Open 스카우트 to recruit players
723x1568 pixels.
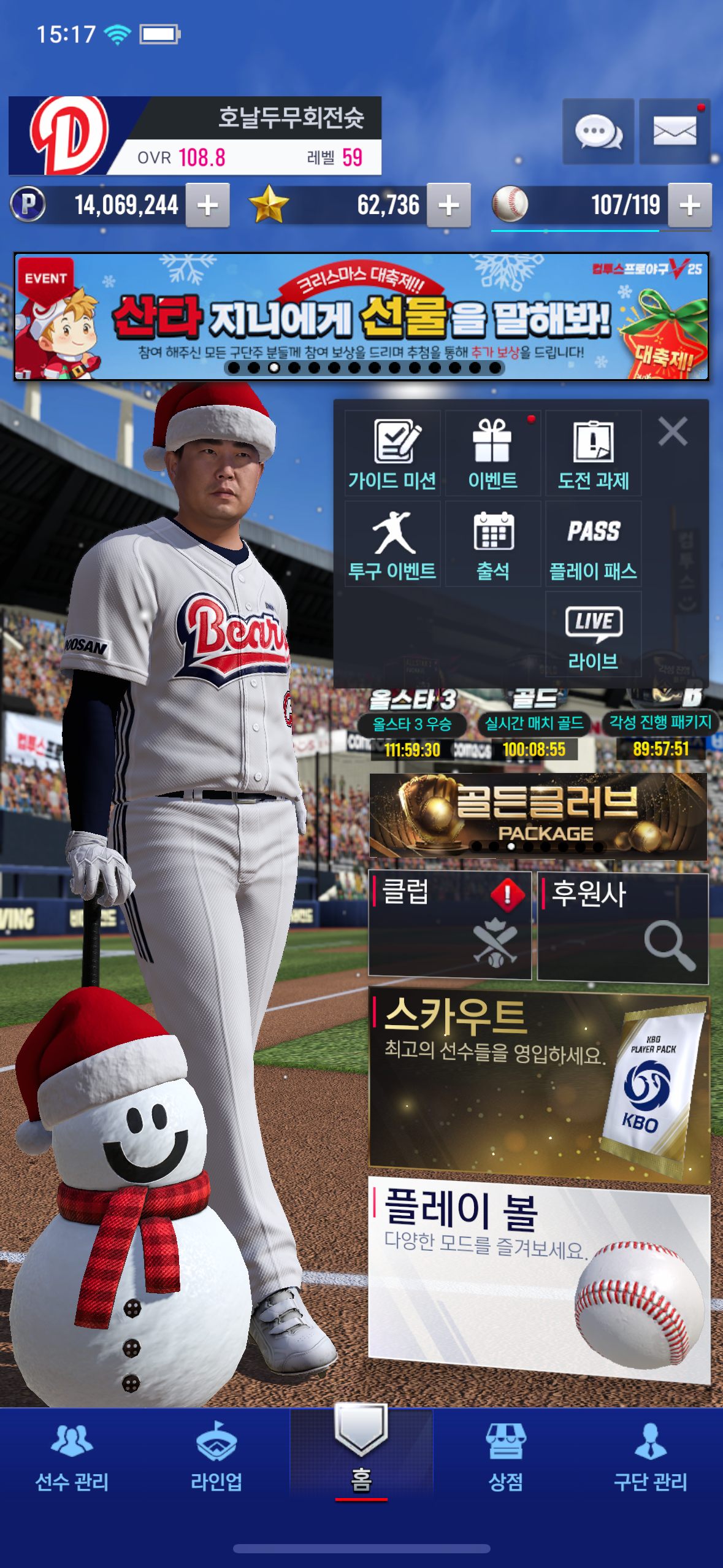538,1085
